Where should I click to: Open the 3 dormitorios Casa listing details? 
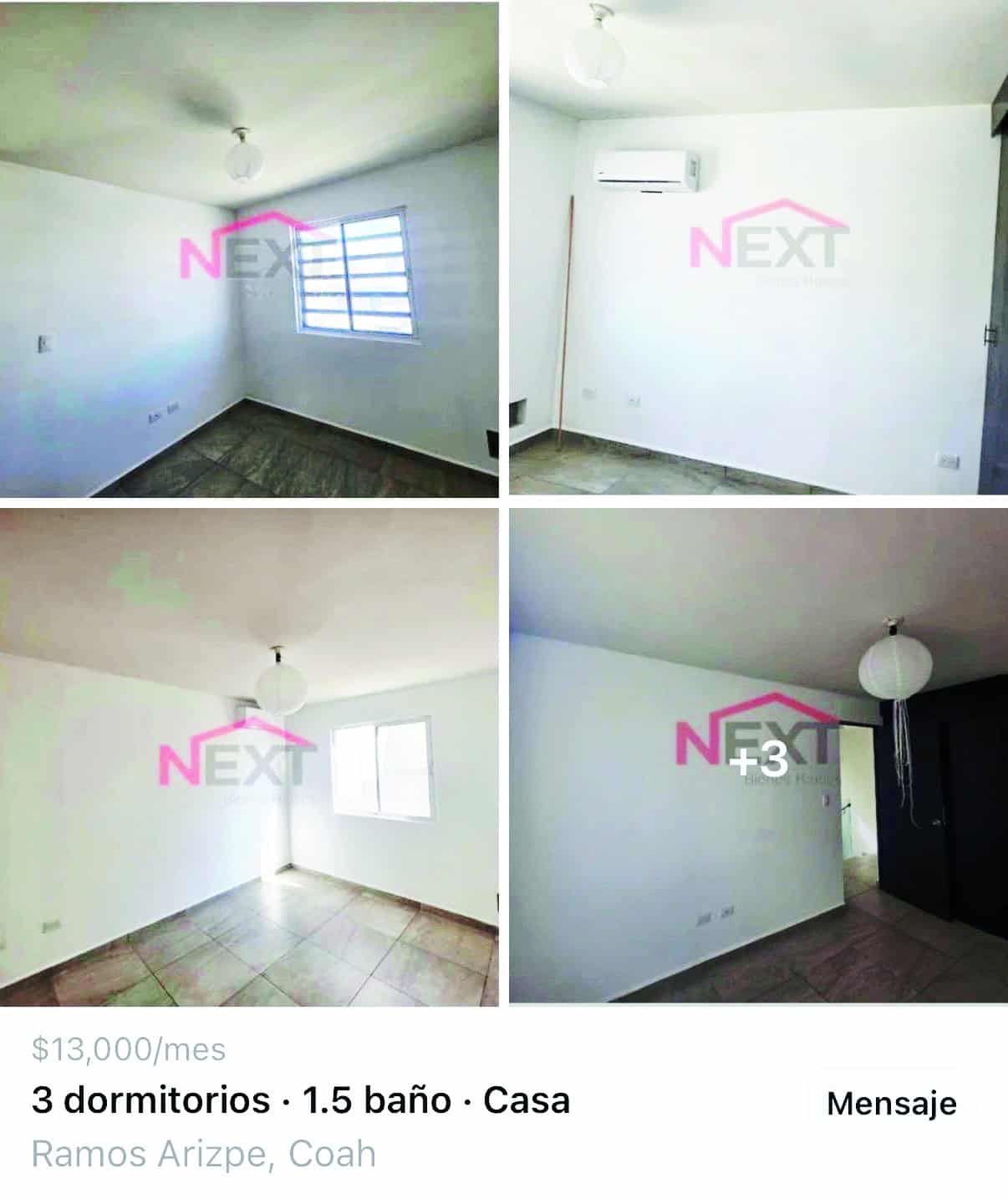301,1100
